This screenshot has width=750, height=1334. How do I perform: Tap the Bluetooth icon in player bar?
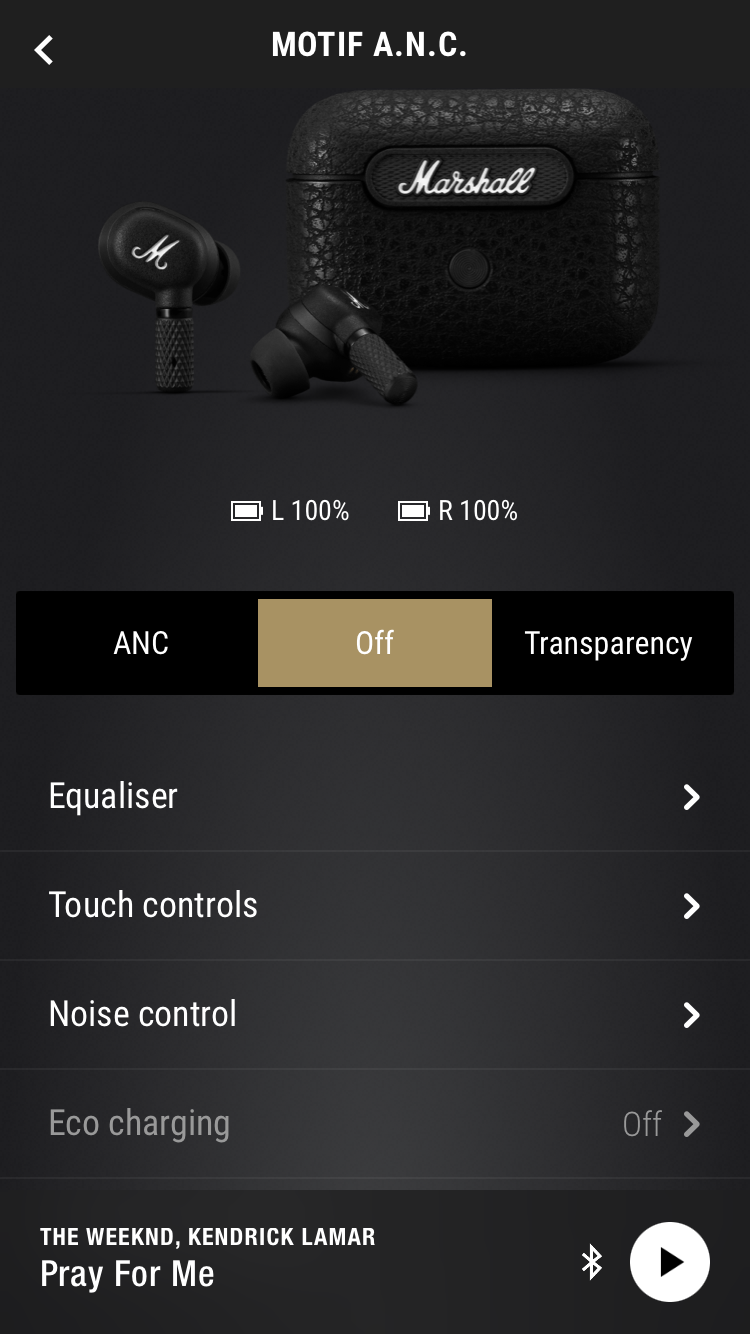pyautogui.click(x=592, y=1262)
